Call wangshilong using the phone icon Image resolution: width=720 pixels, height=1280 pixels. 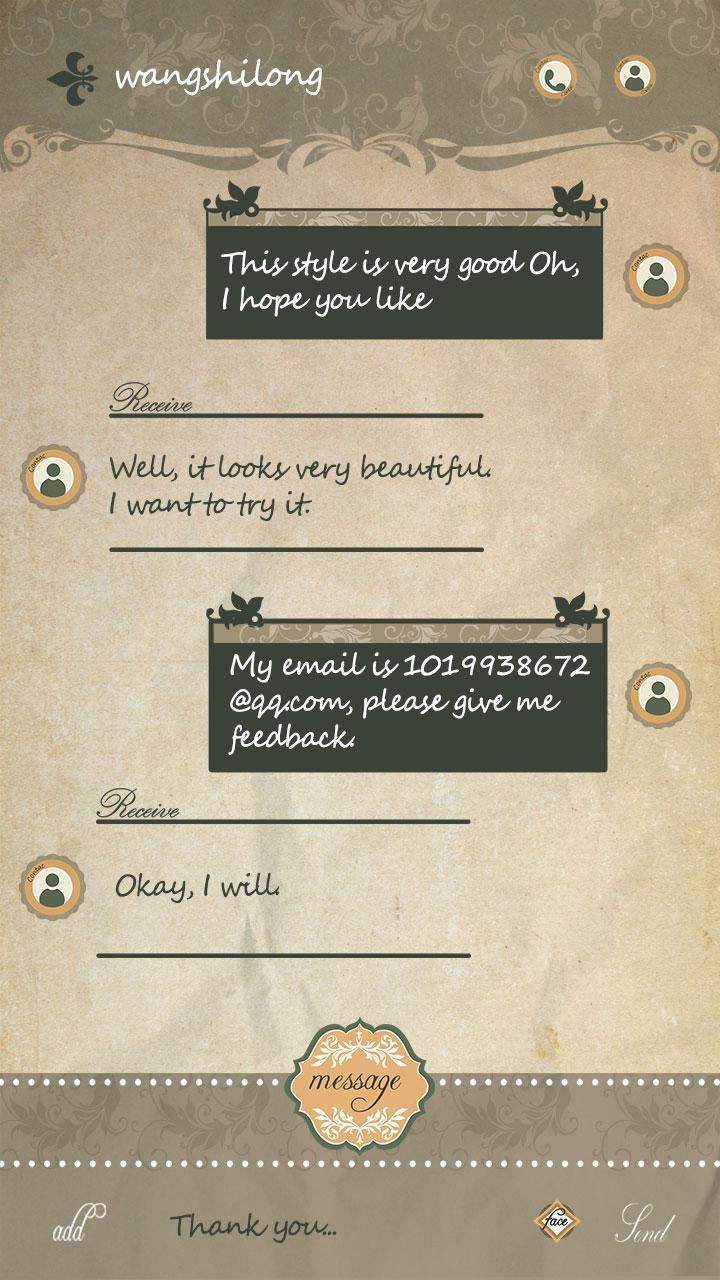(x=555, y=77)
